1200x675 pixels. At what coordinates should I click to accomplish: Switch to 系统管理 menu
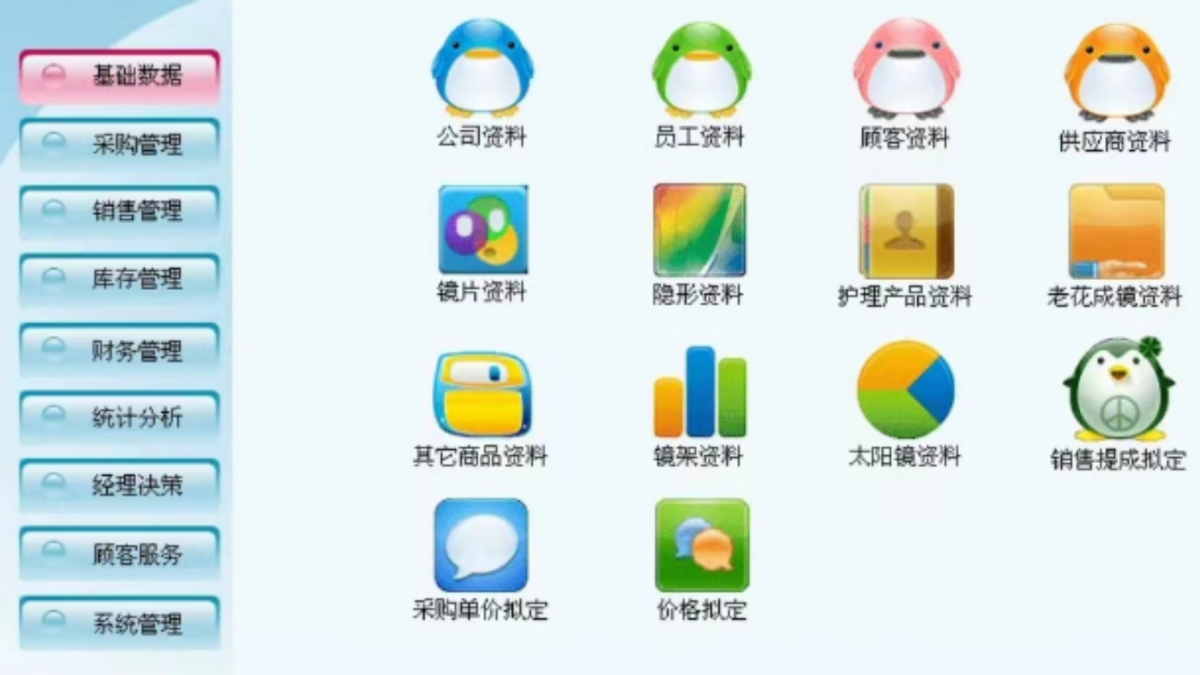click(x=119, y=623)
